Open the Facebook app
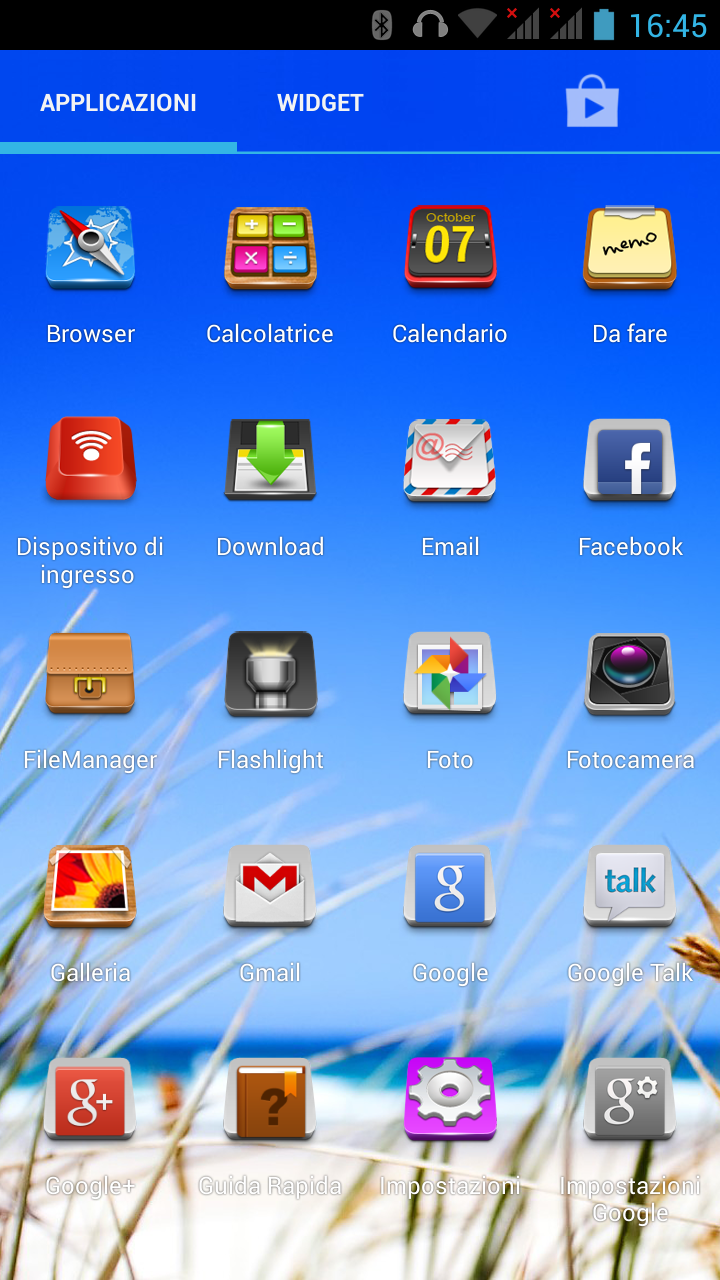The image size is (720, 1280). click(630, 460)
